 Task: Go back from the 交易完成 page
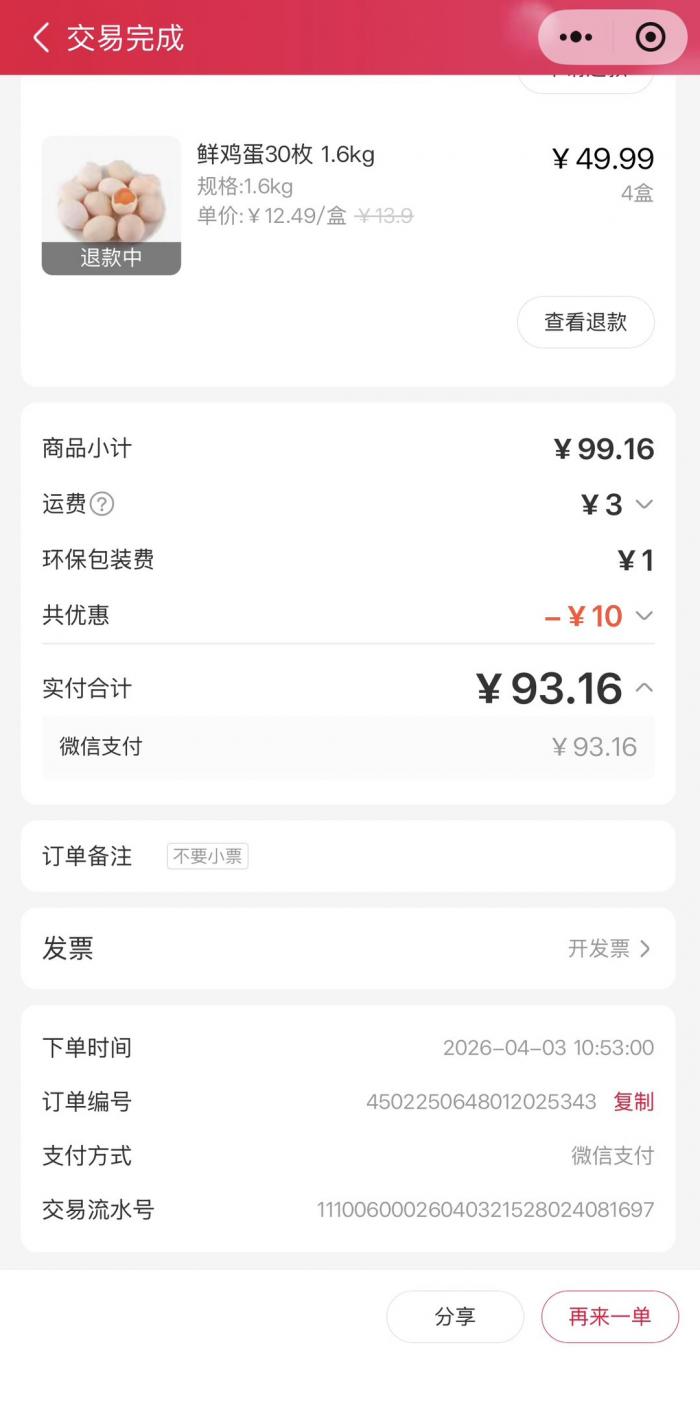(x=41, y=38)
